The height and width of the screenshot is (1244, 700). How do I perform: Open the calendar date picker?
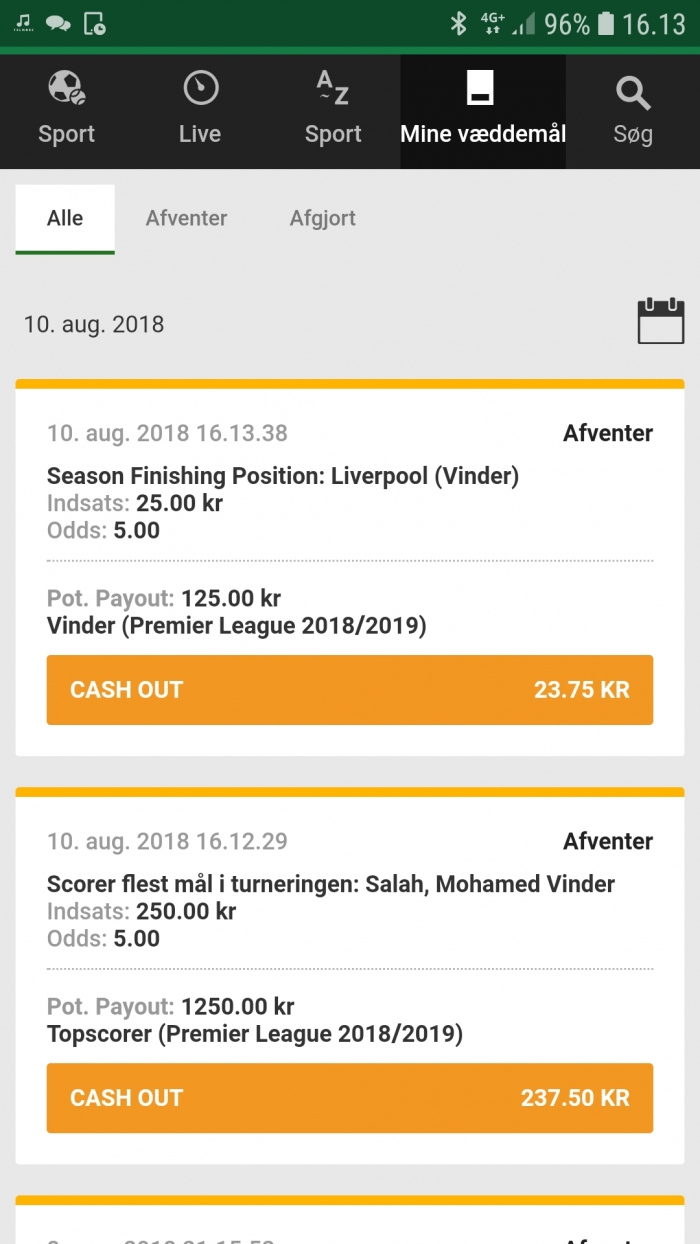point(661,321)
